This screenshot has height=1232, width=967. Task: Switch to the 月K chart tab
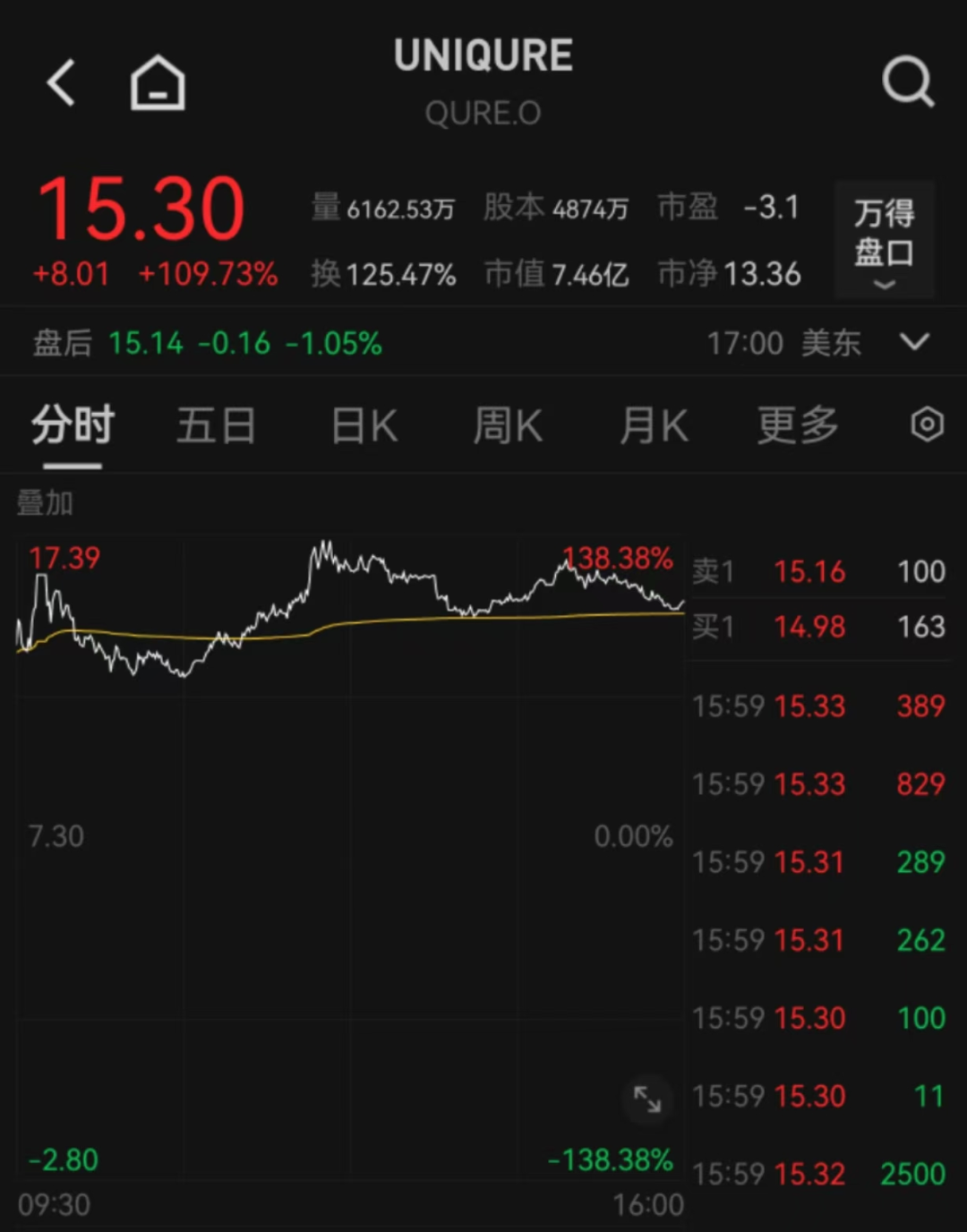click(x=654, y=425)
